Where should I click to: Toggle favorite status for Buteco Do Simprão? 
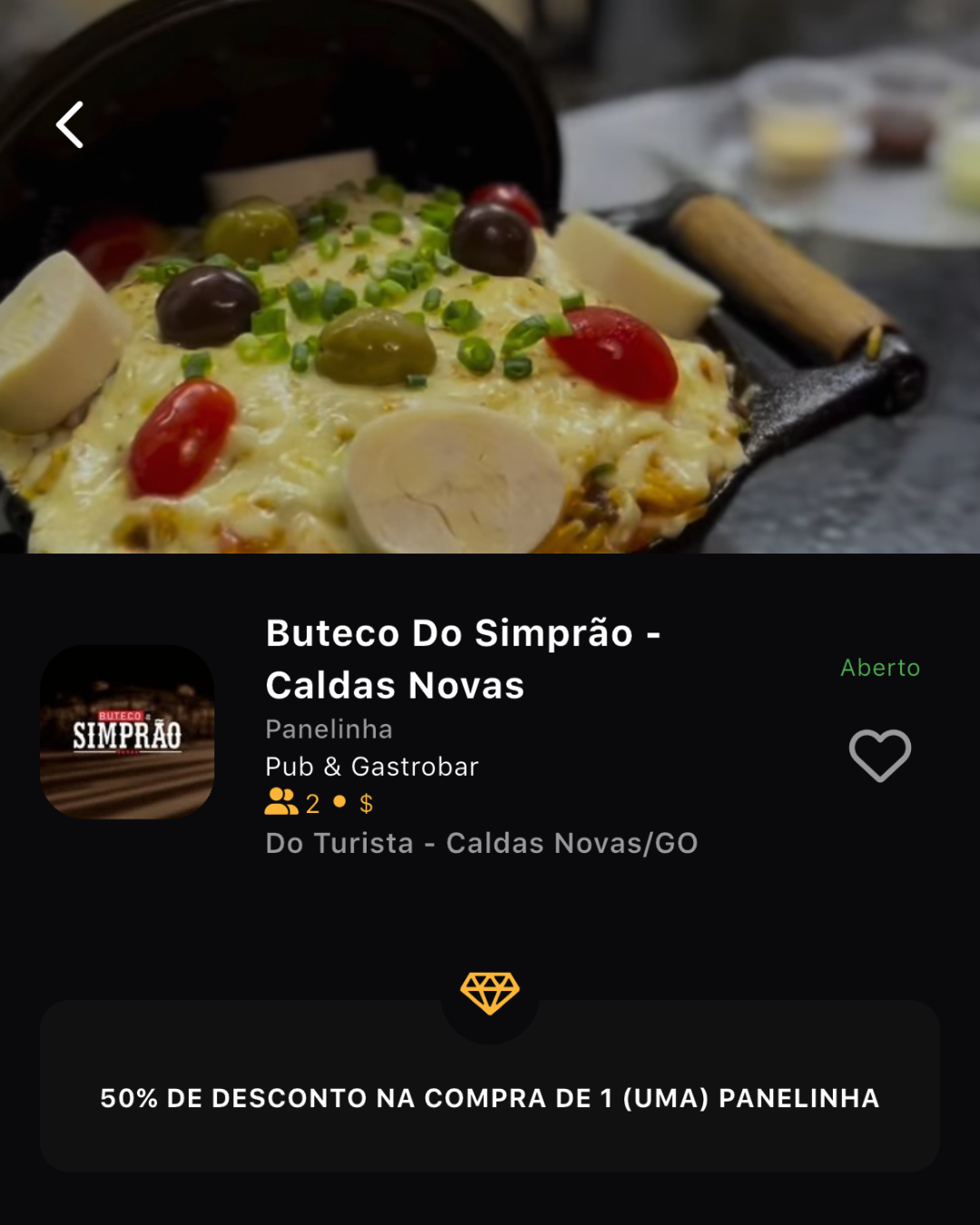tap(878, 756)
